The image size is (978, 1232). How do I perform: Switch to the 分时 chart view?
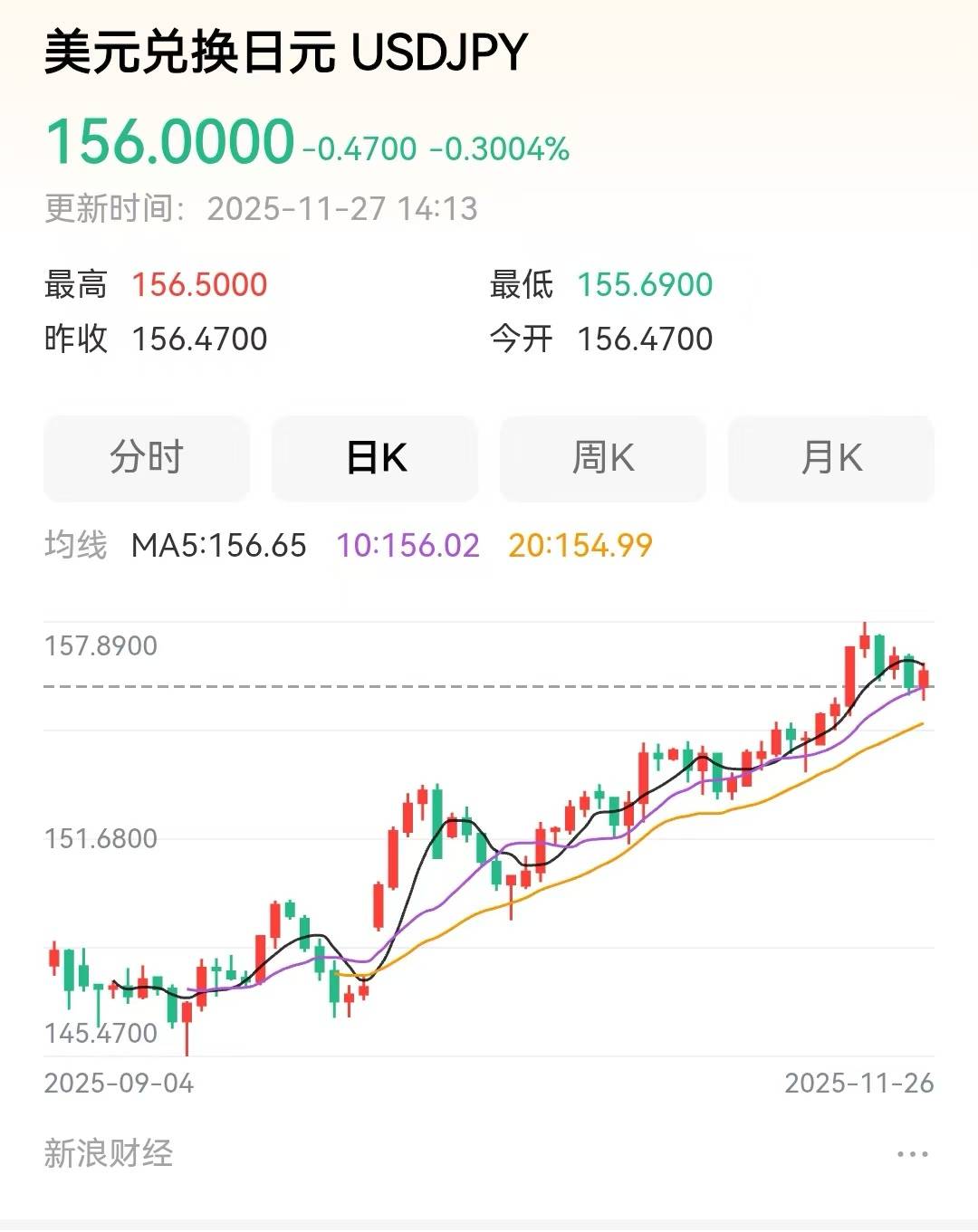tap(147, 458)
